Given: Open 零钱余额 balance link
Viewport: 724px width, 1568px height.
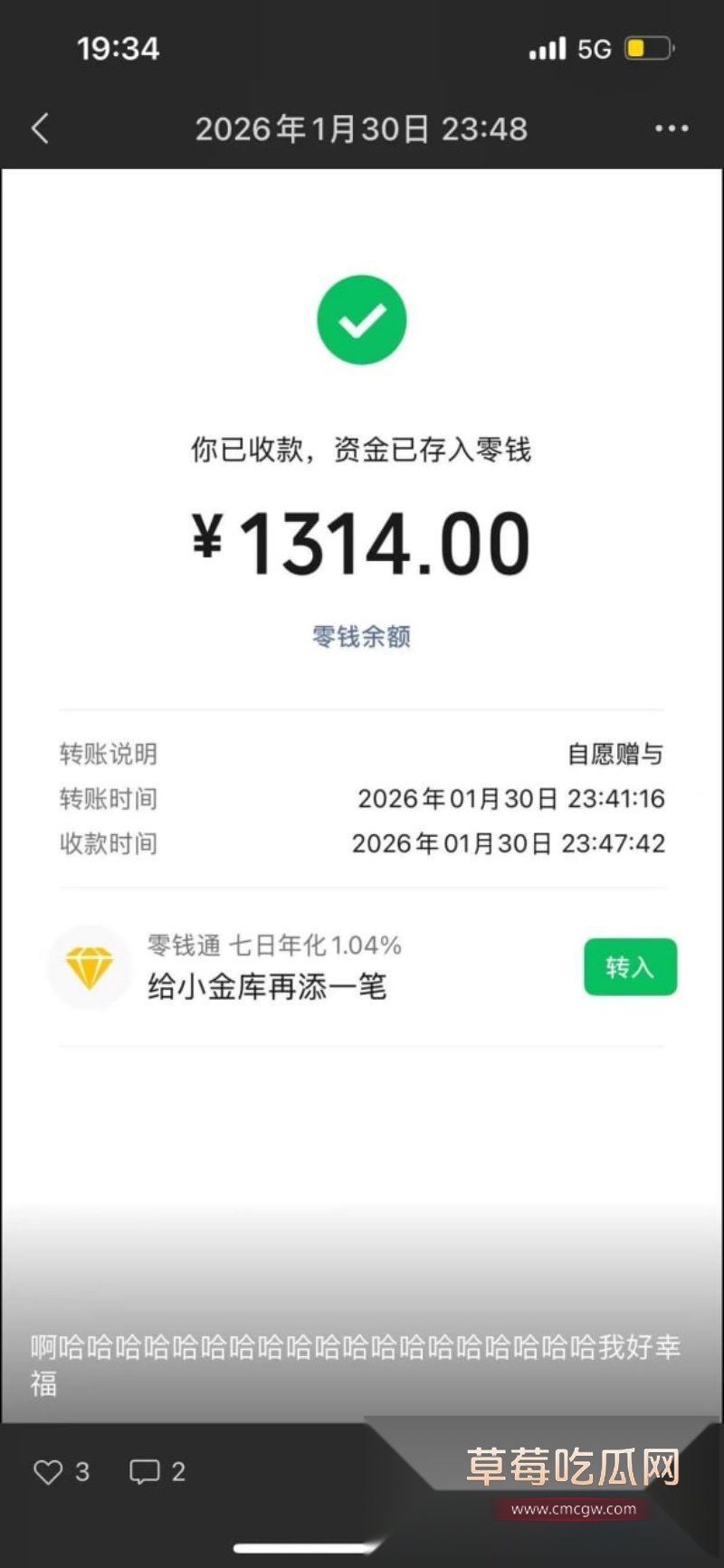Looking at the screenshot, I should [361, 636].
